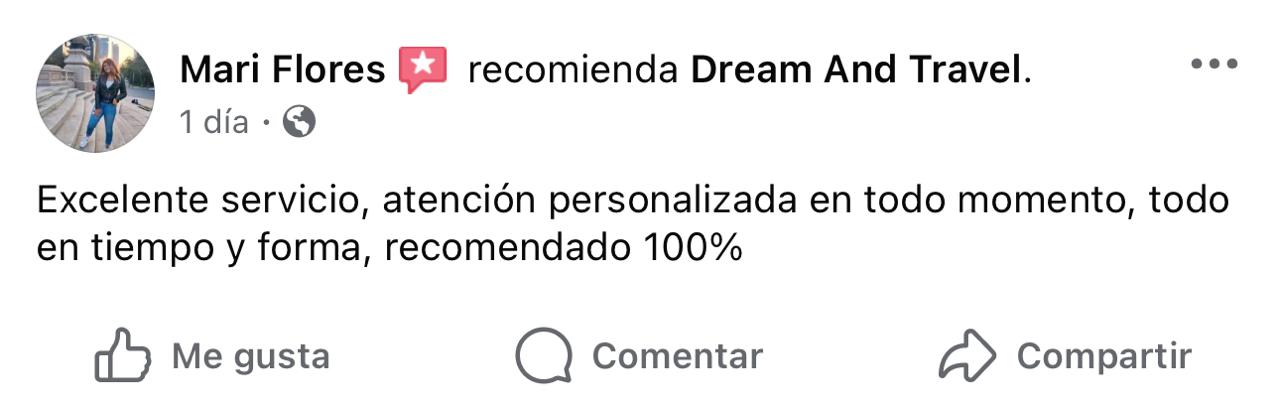Screen dimensions: 1280x408
Task: Like Mari Flores's recommendation with Me gusta
Action: tap(212, 356)
